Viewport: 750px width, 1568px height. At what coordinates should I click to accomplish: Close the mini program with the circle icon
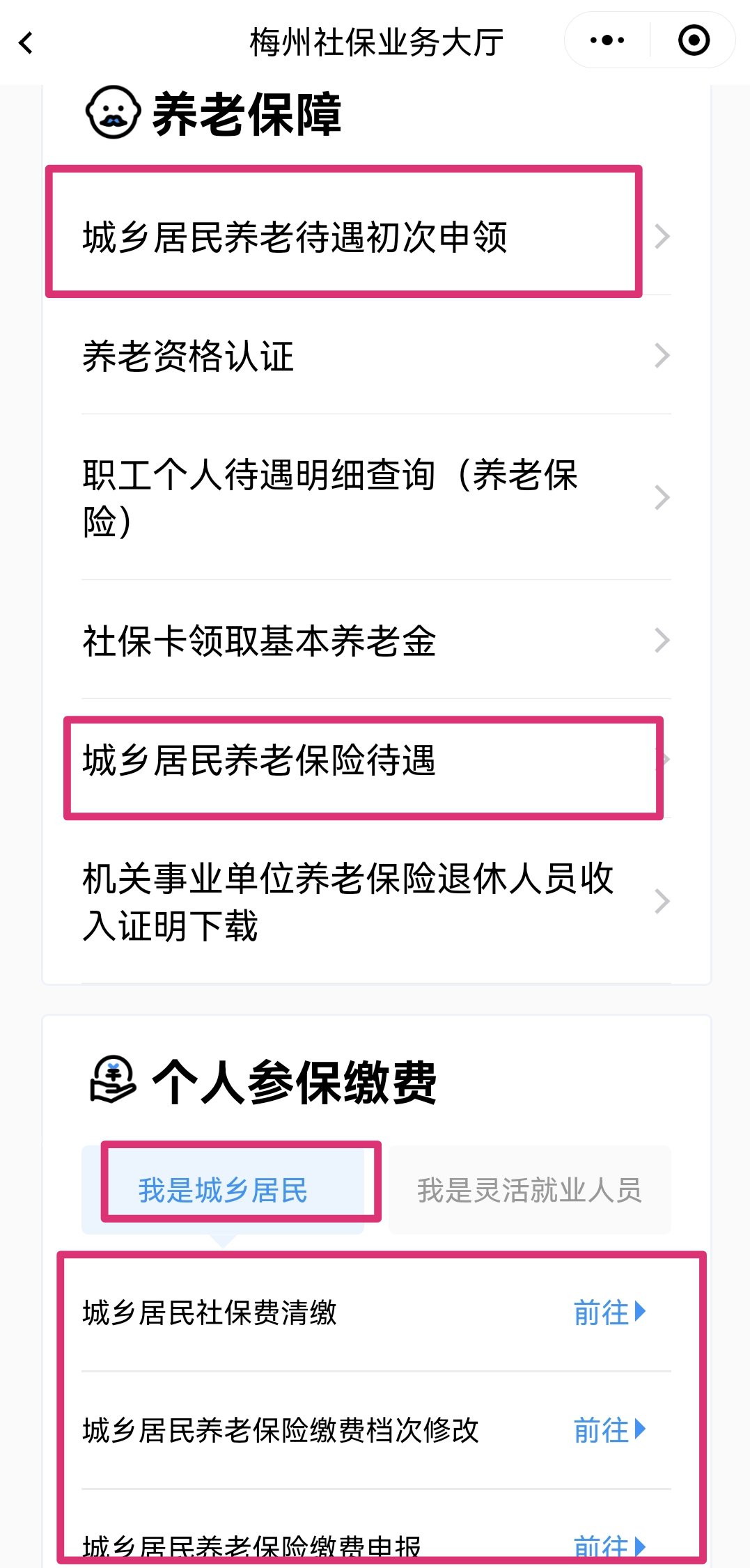point(694,40)
